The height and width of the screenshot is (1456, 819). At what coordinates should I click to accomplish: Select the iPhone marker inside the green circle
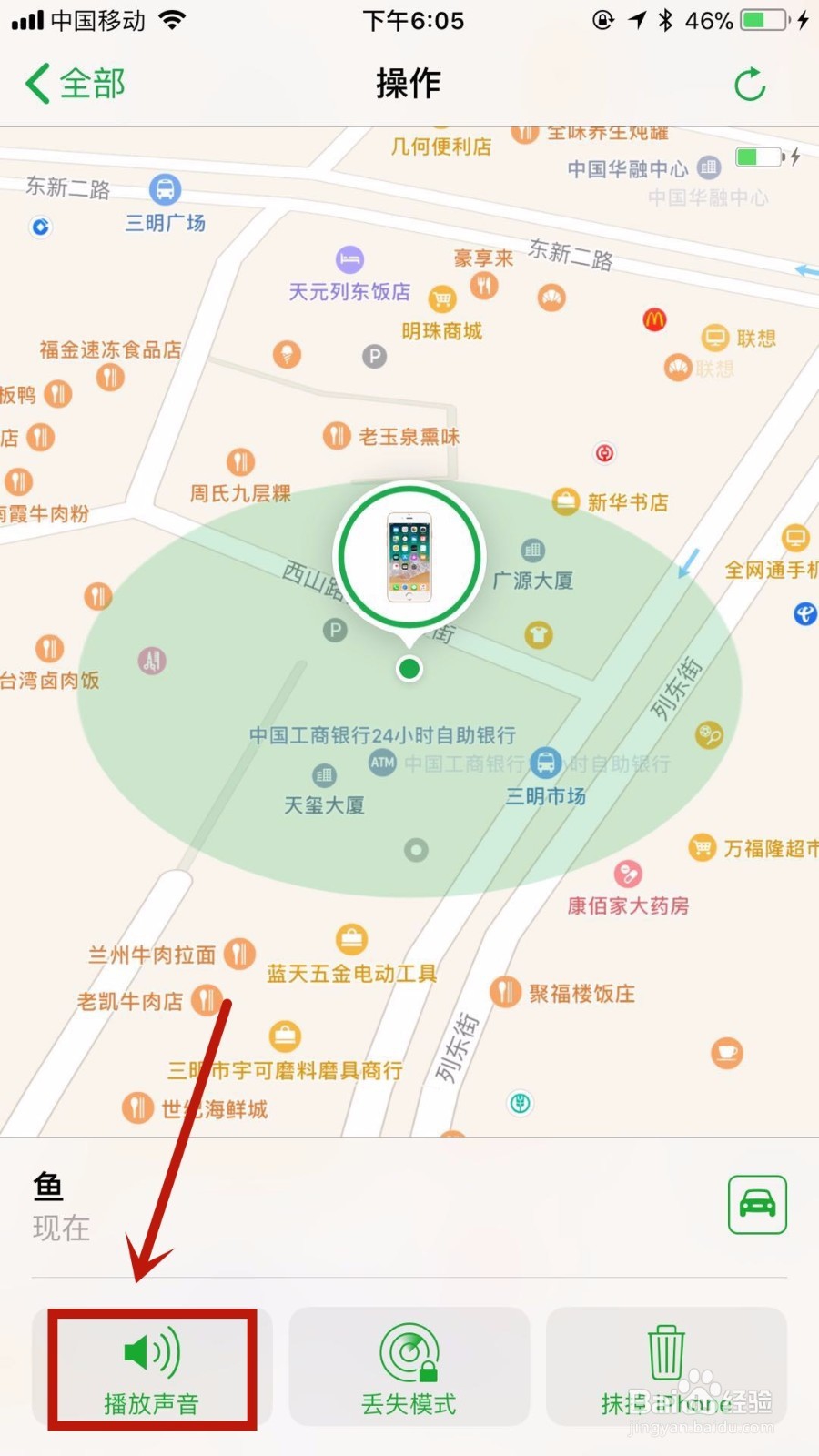pos(409,556)
